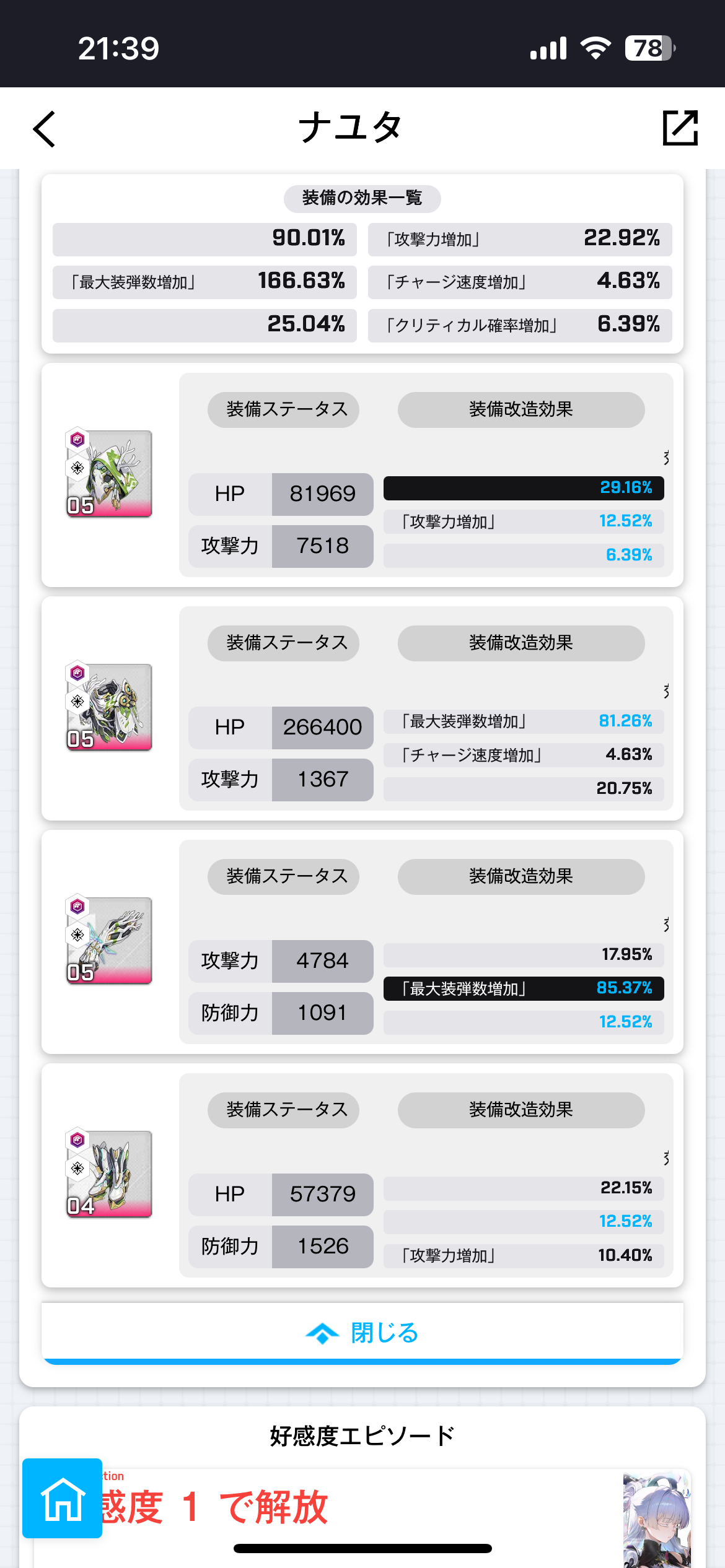Collapse the equipment section with 閉じる
Image resolution: width=725 pixels, height=1568 pixels.
(362, 1333)
